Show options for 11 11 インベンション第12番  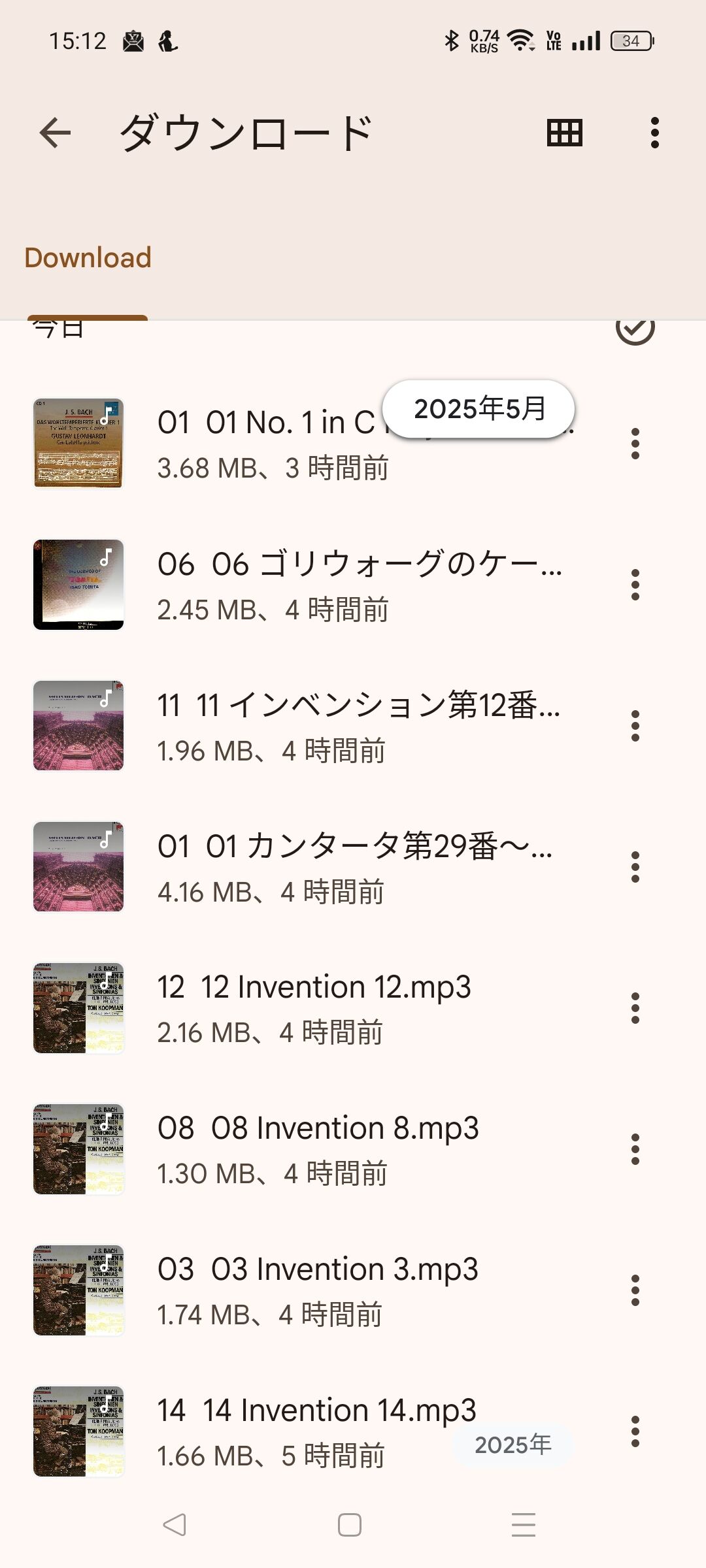coord(635,726)
